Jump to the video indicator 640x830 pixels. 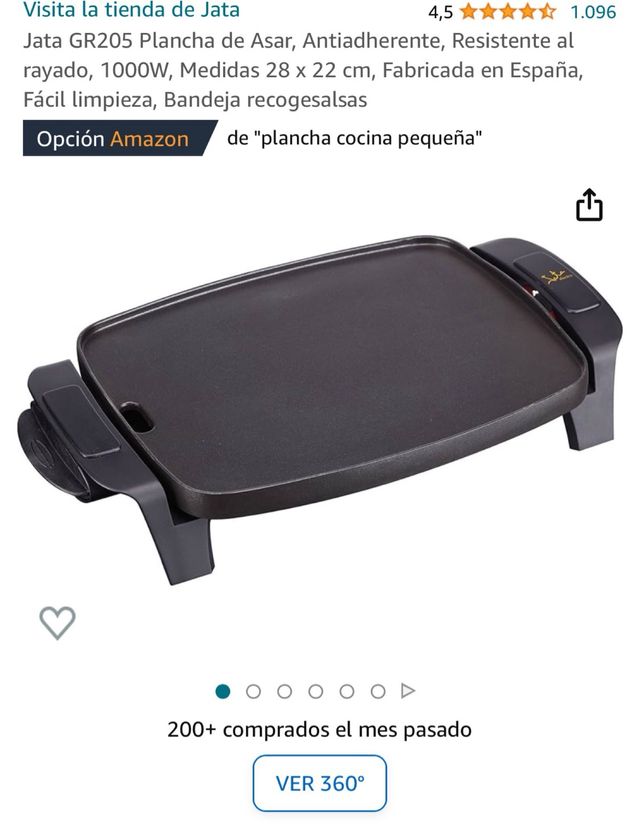(x=407, y=691)
